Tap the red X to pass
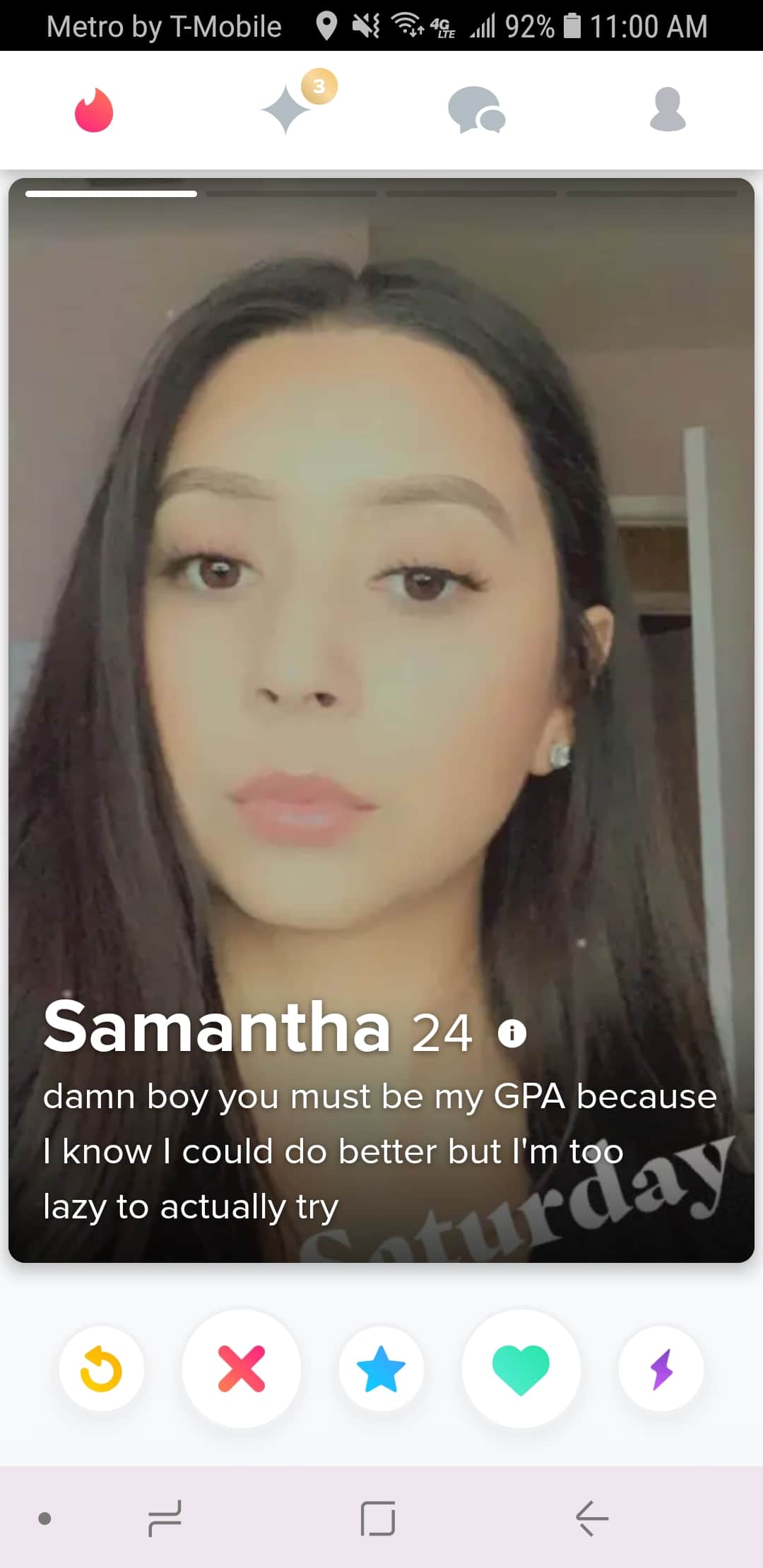 (242, 1369)
